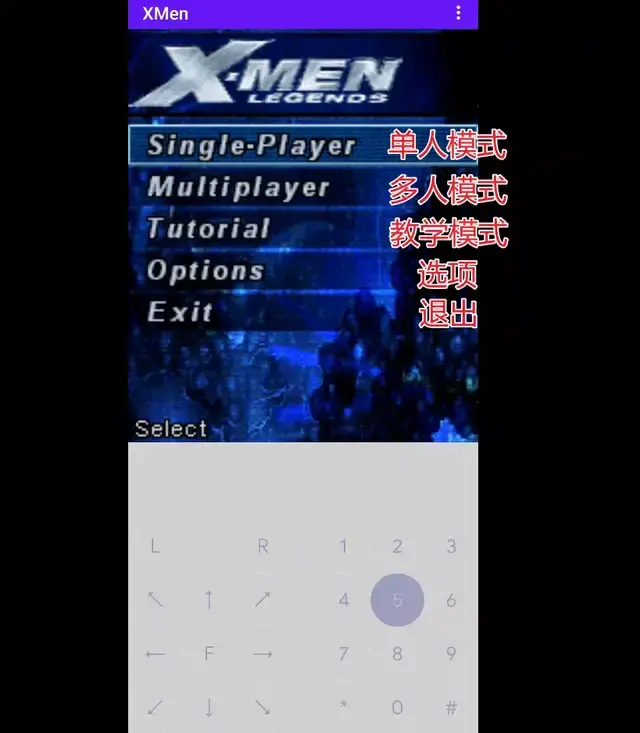Screen dimensions: 640x733
Task: Open the Options menu entry
Action: [205, 270]
